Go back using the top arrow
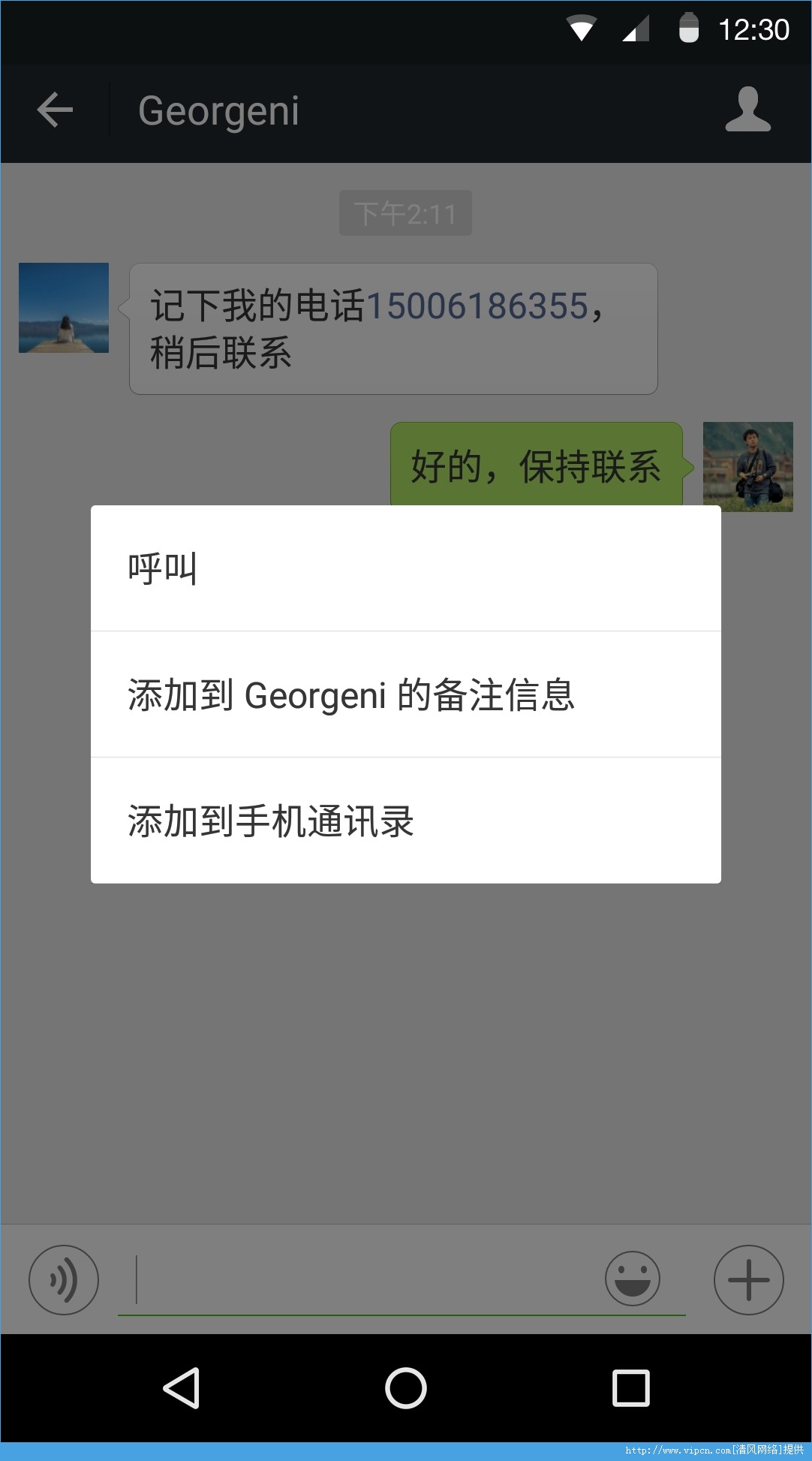The width and height of the screenshot is (812, 1461). click(56, 111)
